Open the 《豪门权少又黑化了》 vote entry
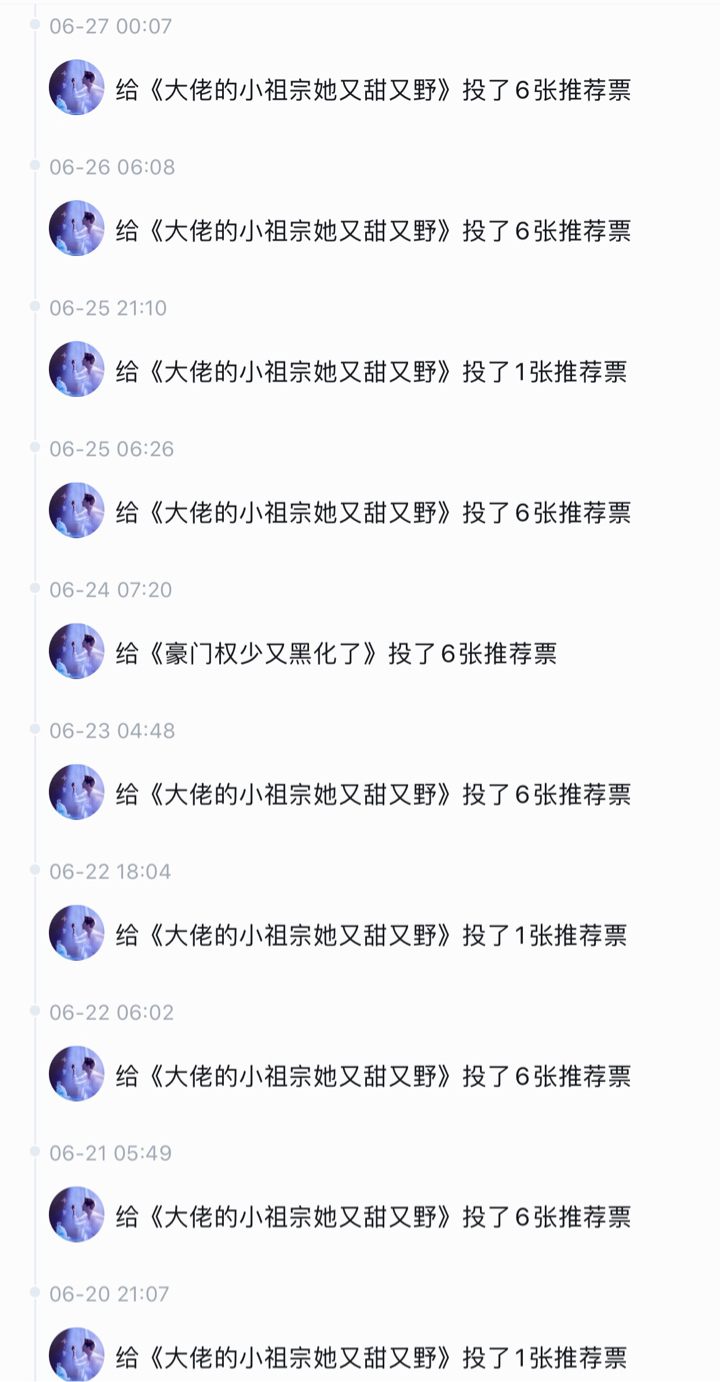 coord(336,654)
